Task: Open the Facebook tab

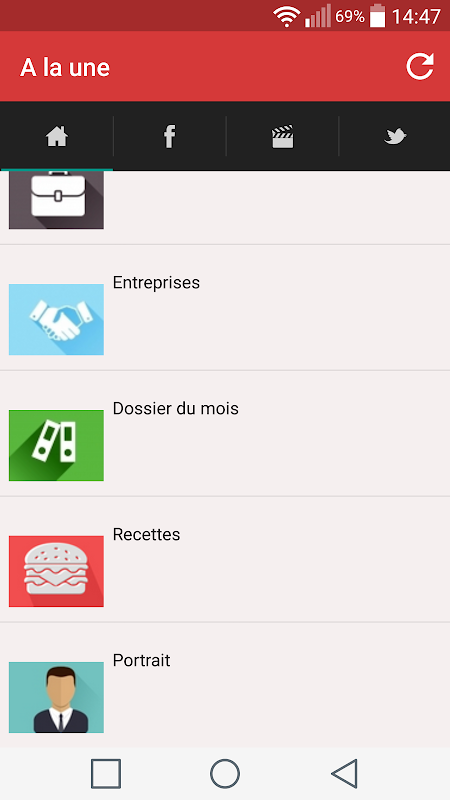Action: point(169,136)
